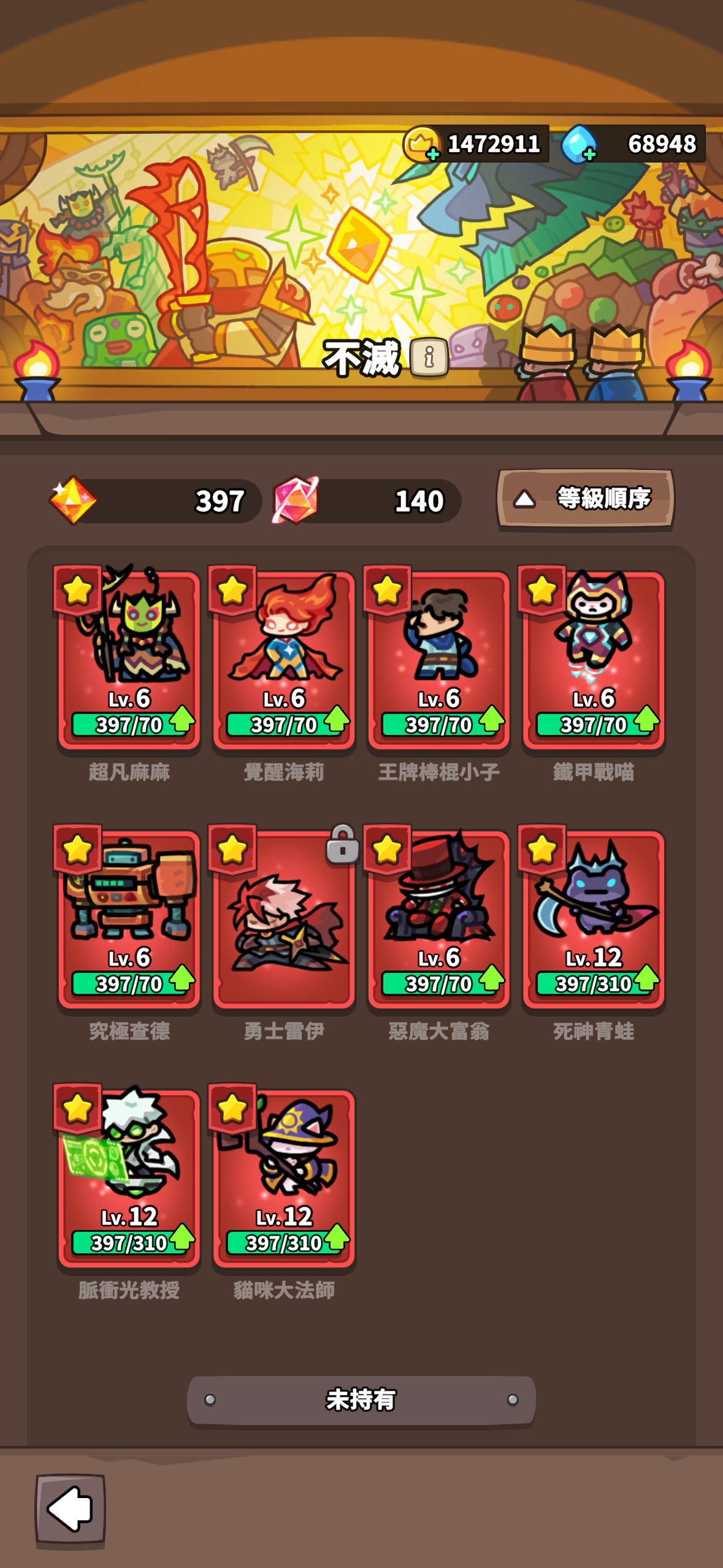Select the 貓咪大法師 hero card
Screen dimensions: 723x1568
pyautogui.click(x=283, y=1177)
